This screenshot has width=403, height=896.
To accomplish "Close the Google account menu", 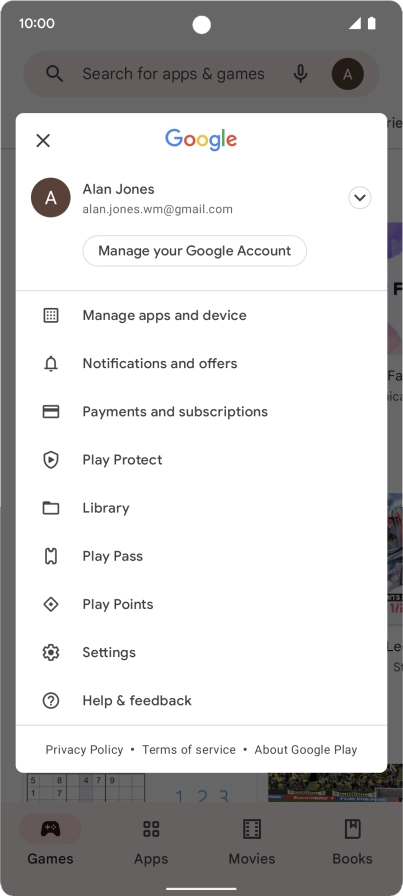I will (x=43, y=141).
